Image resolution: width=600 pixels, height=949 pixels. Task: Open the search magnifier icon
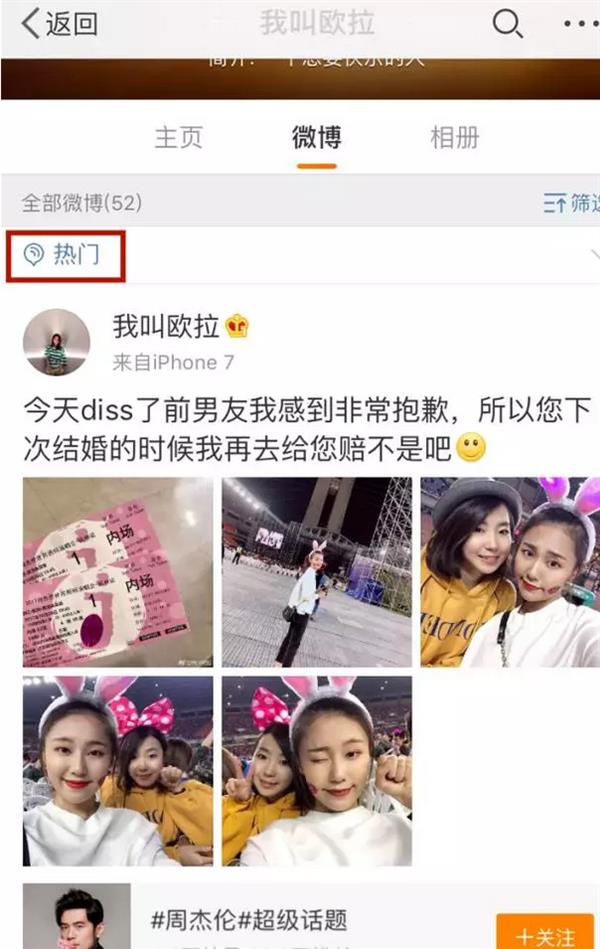tap(508, 24)
